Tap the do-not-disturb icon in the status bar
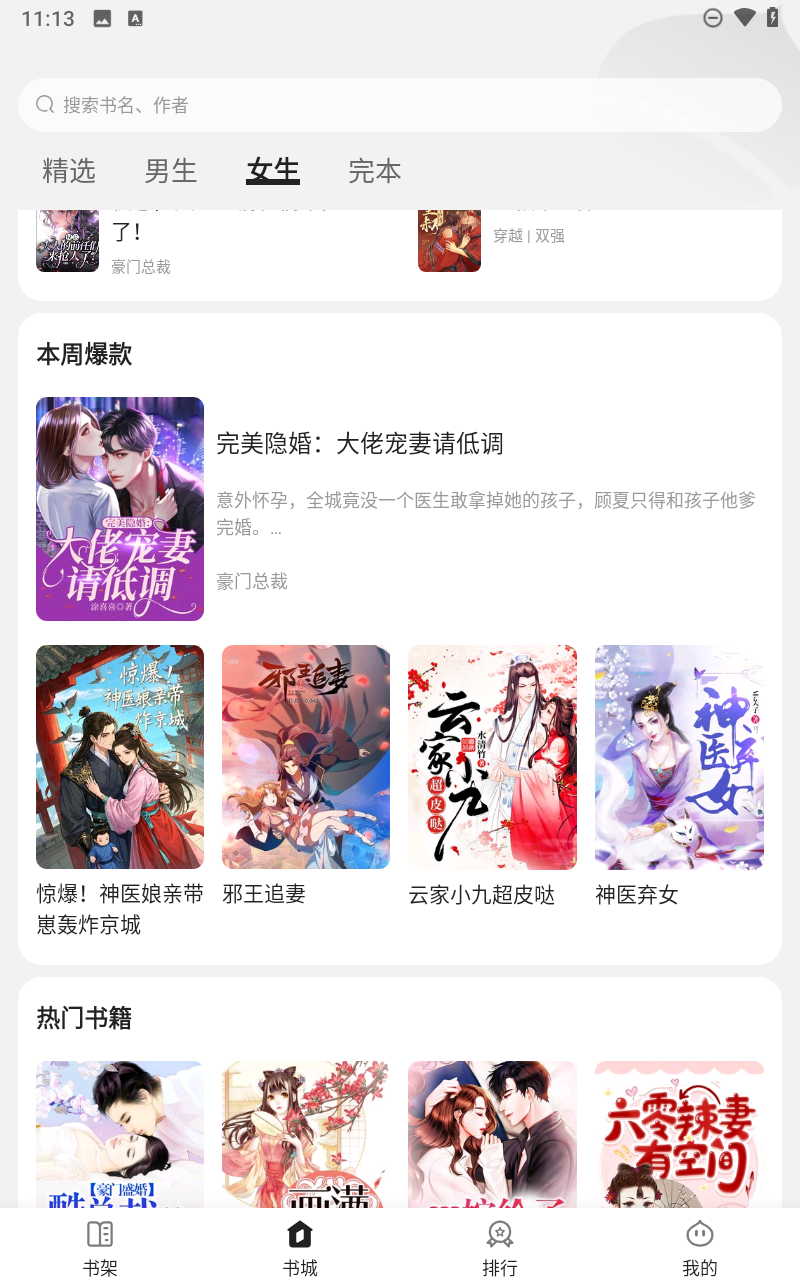800x1280 pixels. coord(713,17)
